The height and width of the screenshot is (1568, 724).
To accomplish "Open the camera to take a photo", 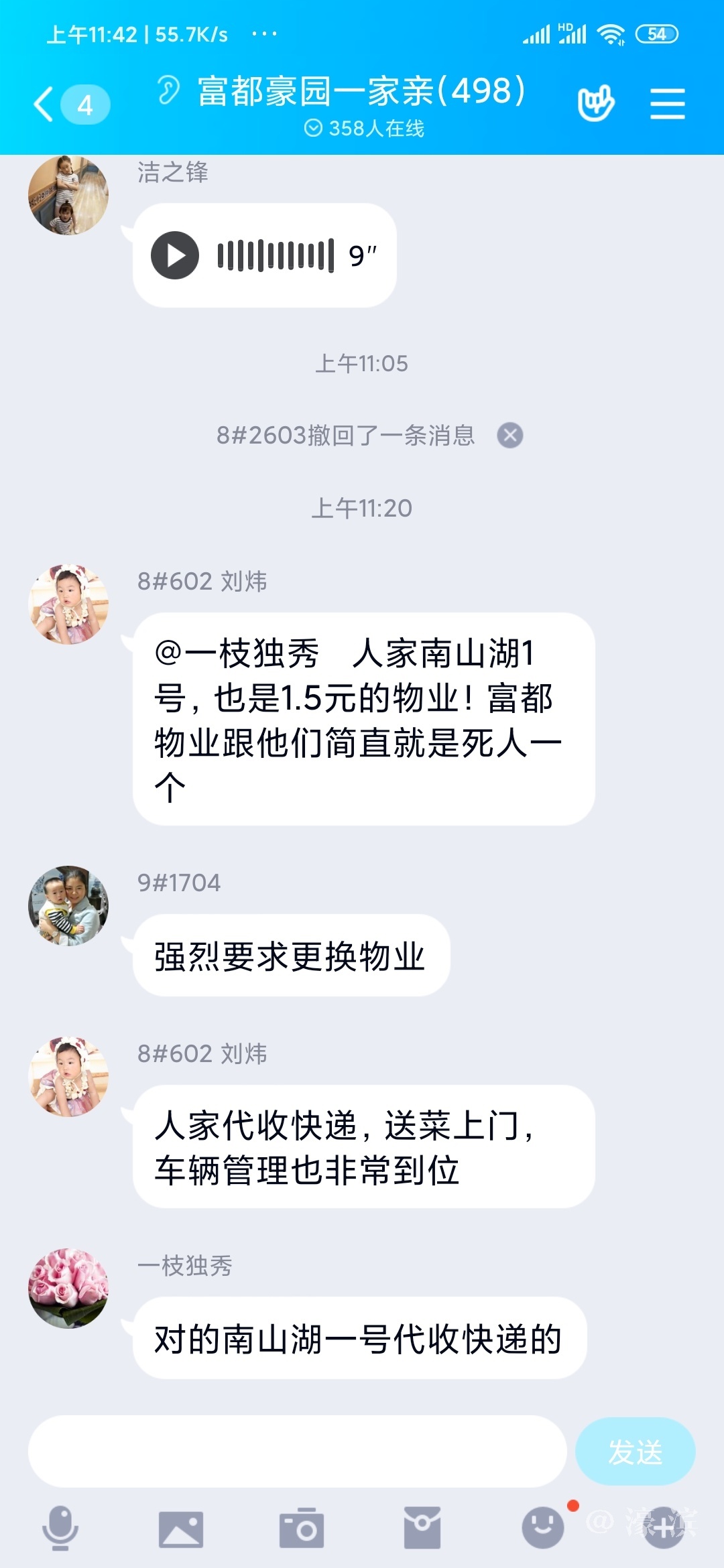I will tap(301, 1529).
